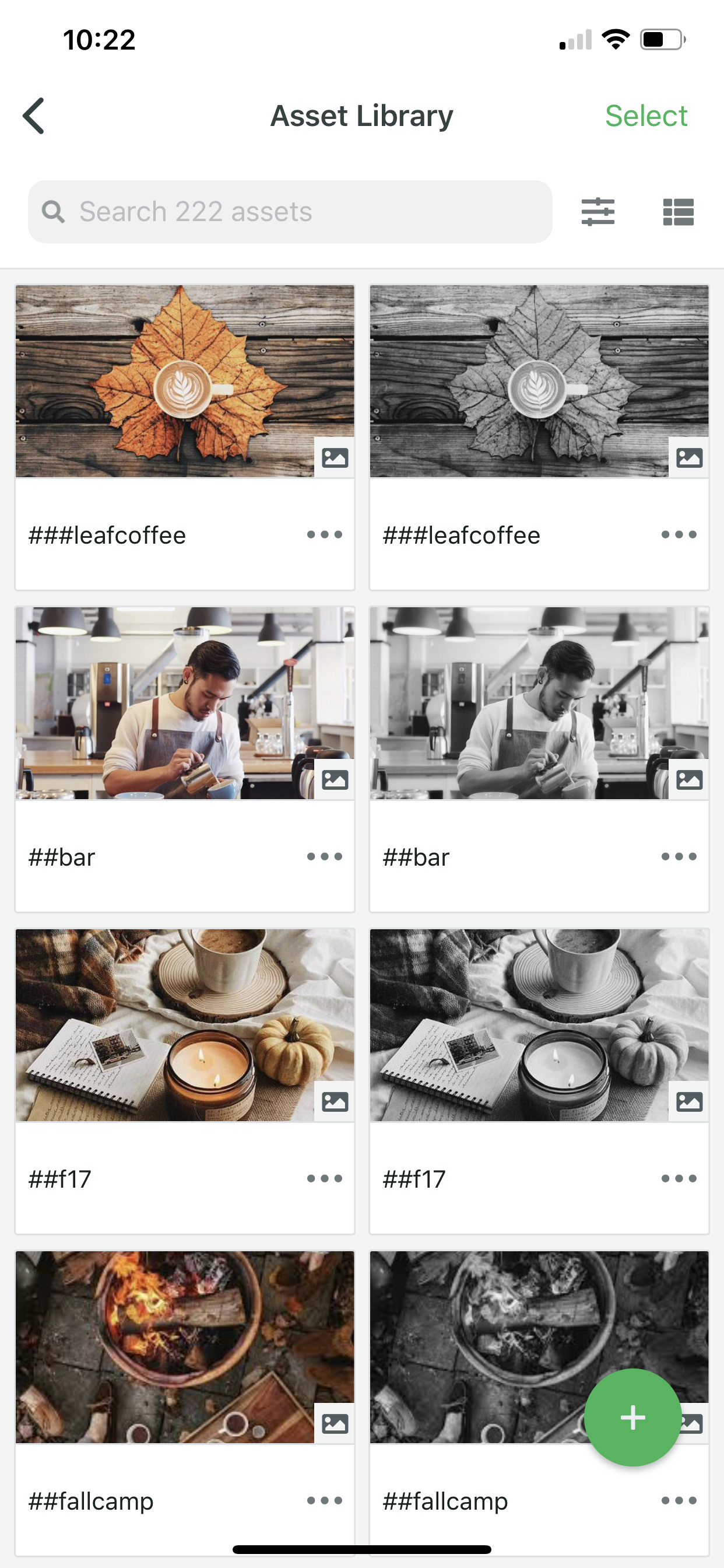This screenshot has width=724, height=1568.
Task: Open more options for grayscale ###leafcoffee asset
Action: click(679, 534)
